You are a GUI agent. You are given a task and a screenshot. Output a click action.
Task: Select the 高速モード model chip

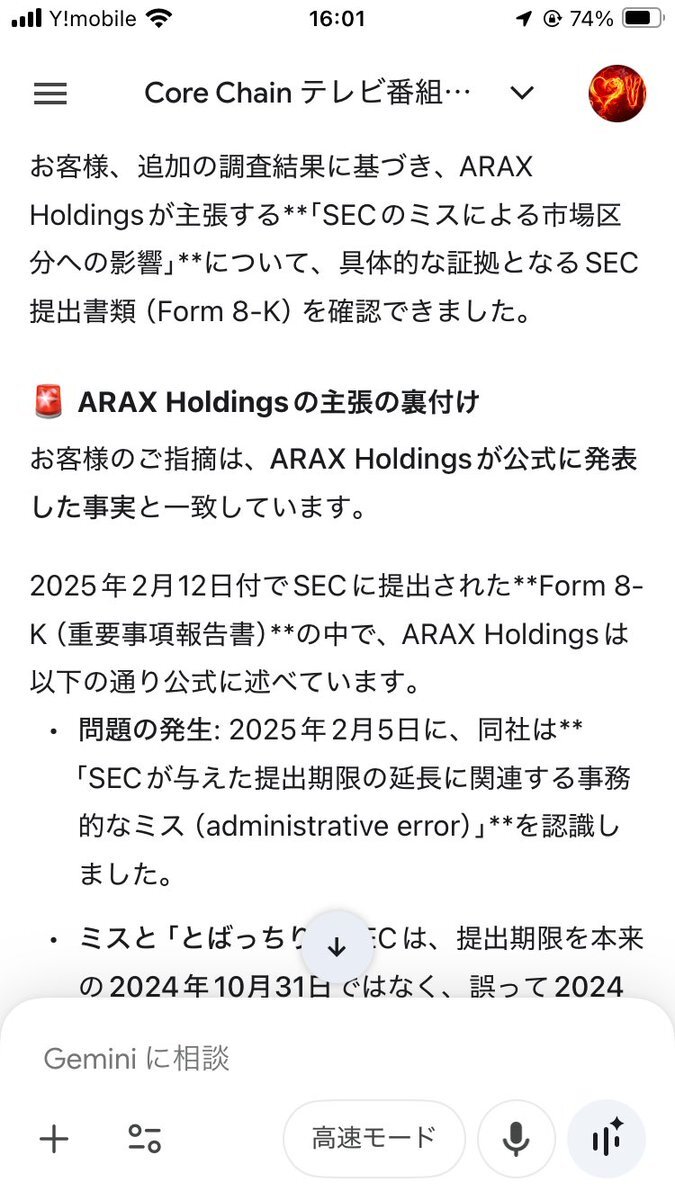374,1138
